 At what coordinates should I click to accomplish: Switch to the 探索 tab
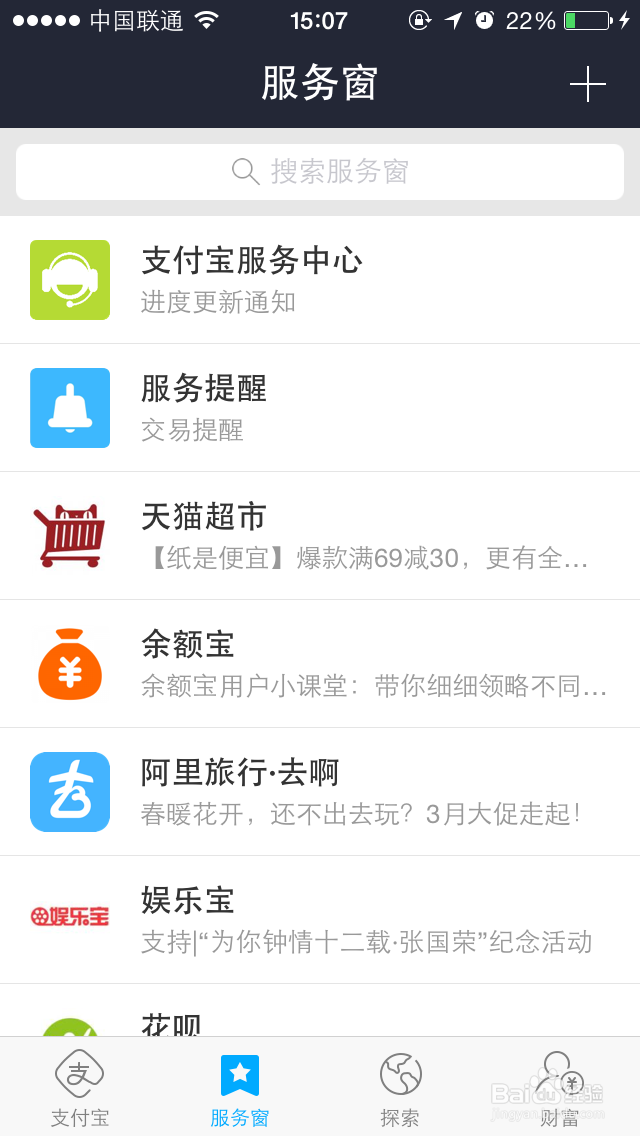pyautogui.click(x=400, y=1088)
